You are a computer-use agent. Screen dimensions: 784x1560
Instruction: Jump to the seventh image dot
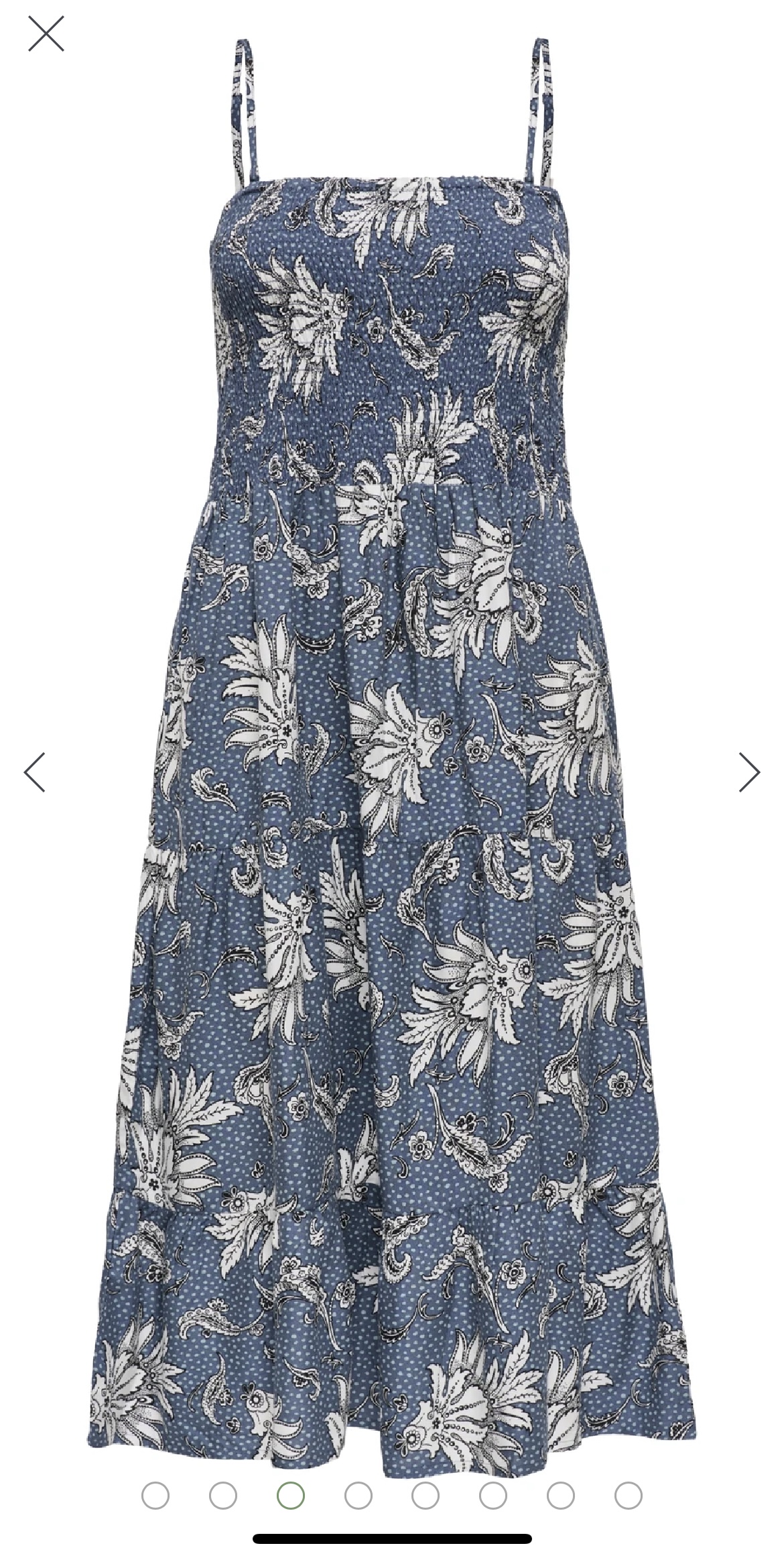561,1495
